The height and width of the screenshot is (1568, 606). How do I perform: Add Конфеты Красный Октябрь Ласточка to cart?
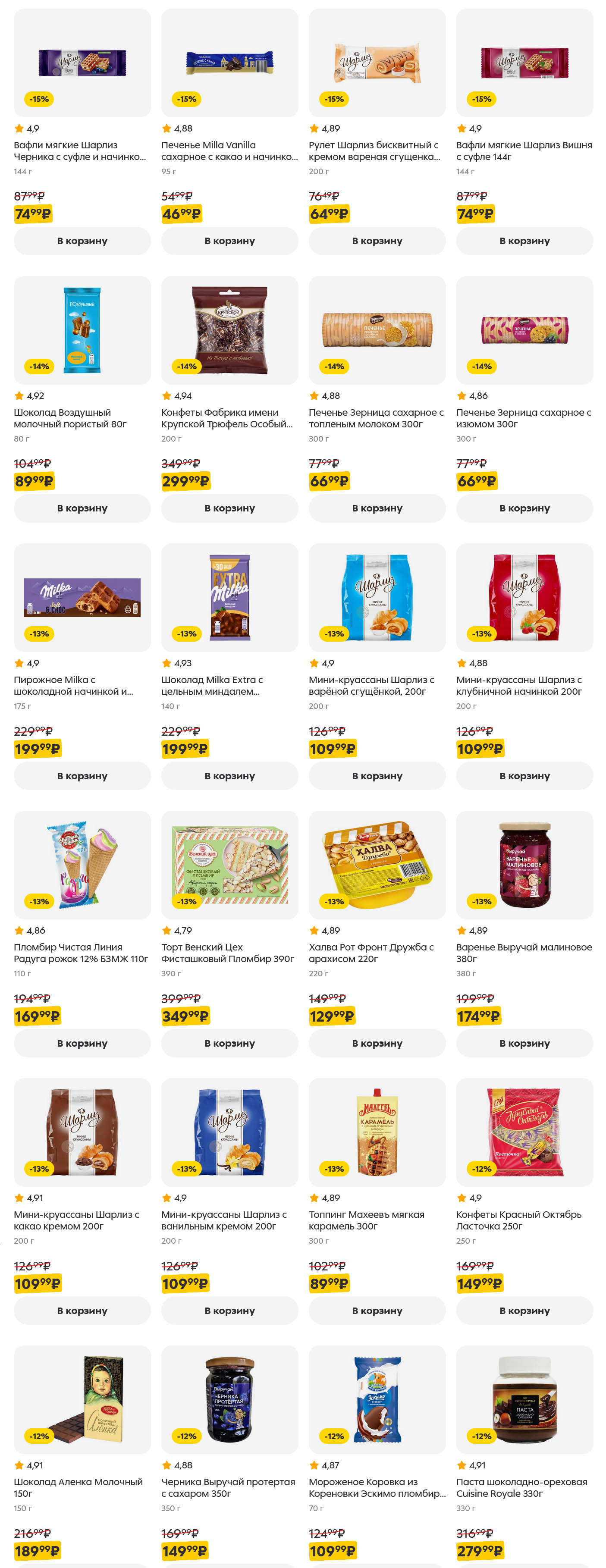524,1310
